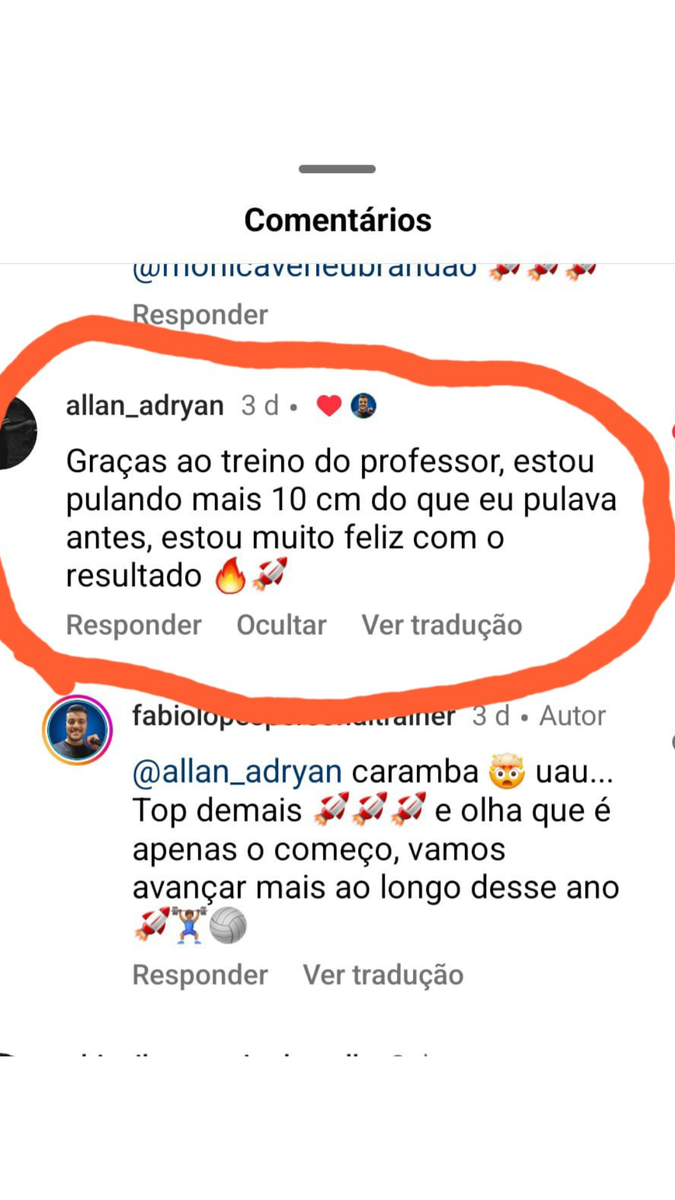Reply to the comment mentioning monicaveneubrandao
This screenshot has width=675, height=1200.
click(x=199, y=315)
